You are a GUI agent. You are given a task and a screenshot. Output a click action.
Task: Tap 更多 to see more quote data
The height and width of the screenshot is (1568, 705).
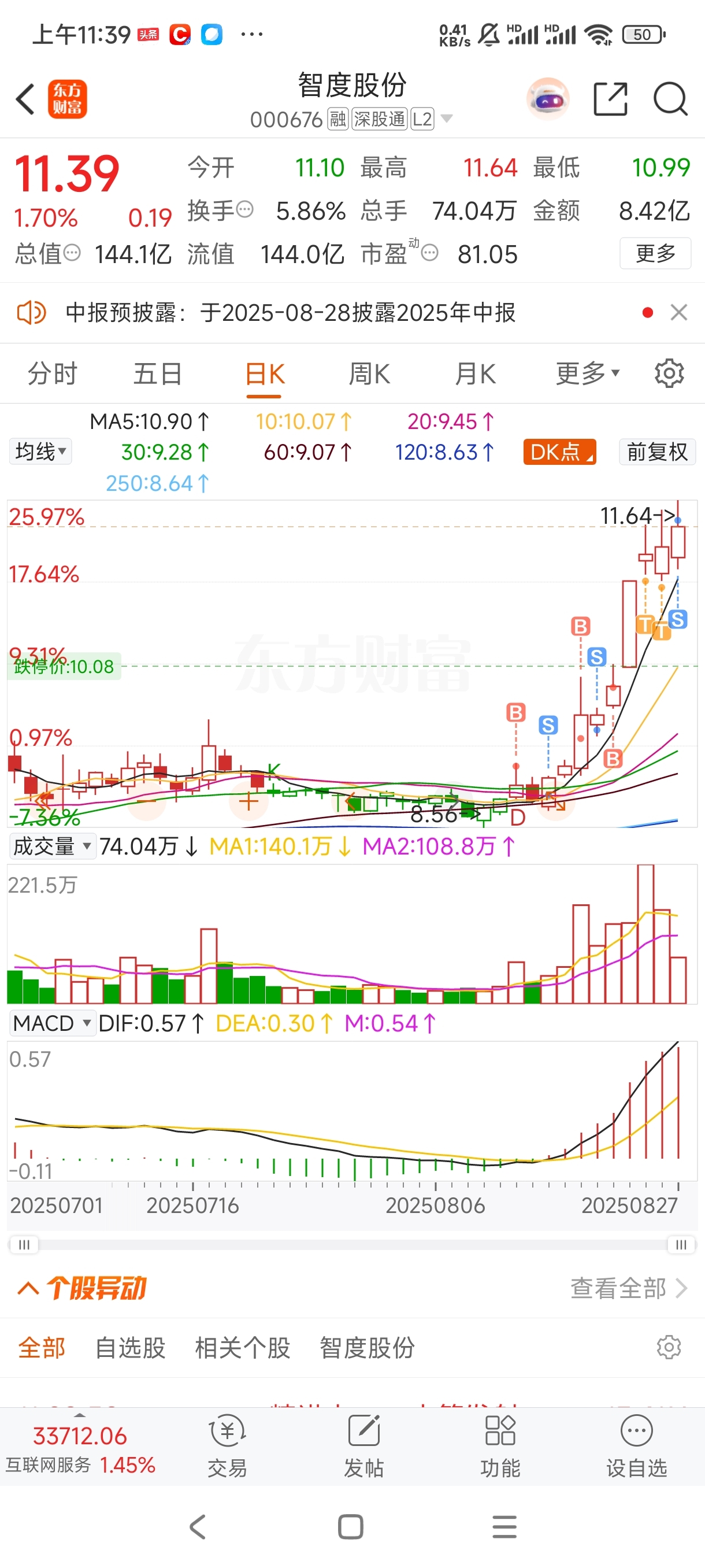pos(655,253)
